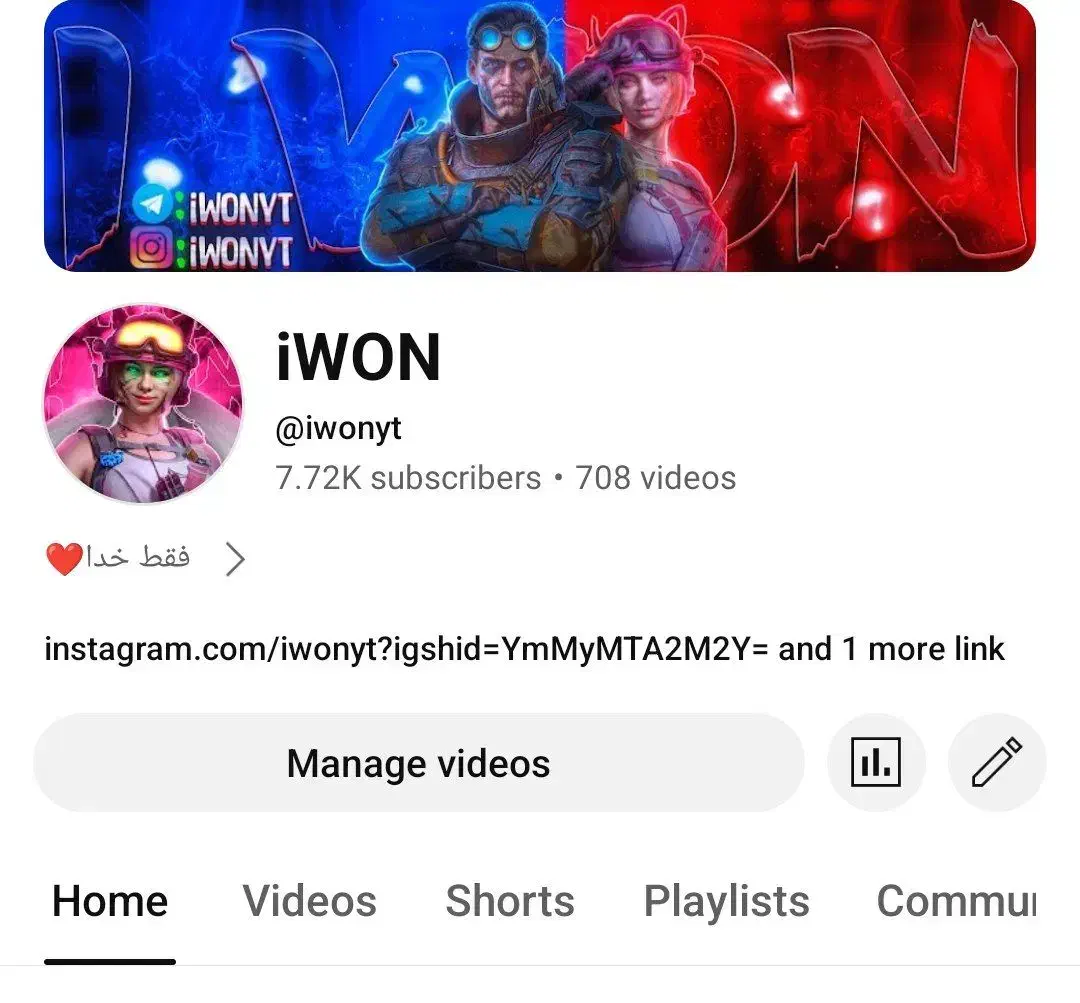The image size is (1080, 1003).
Task: Open the Playlists tab
Action: point(726,901)
